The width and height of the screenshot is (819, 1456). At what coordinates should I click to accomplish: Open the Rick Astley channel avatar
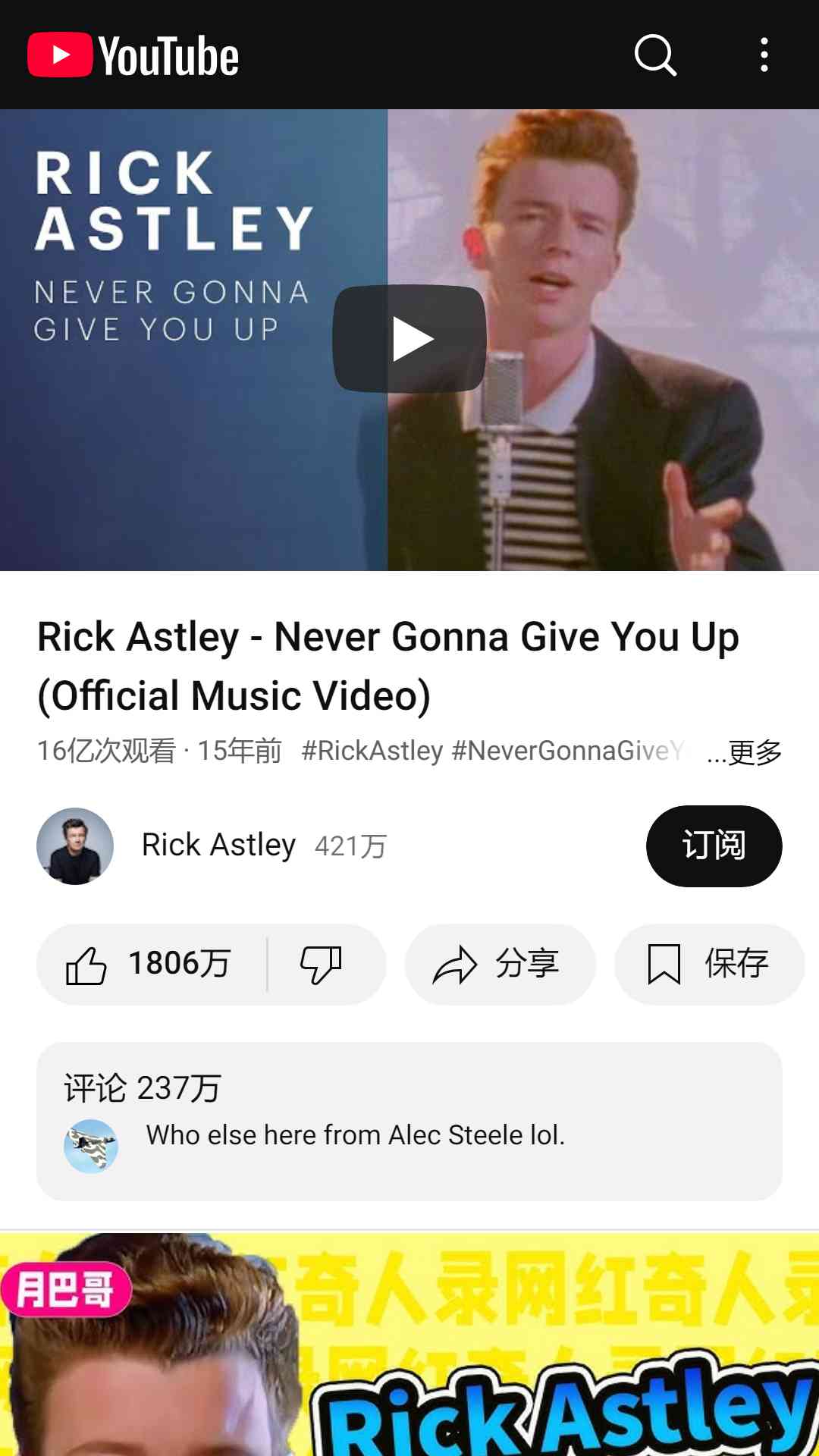(x=75, y=846)
